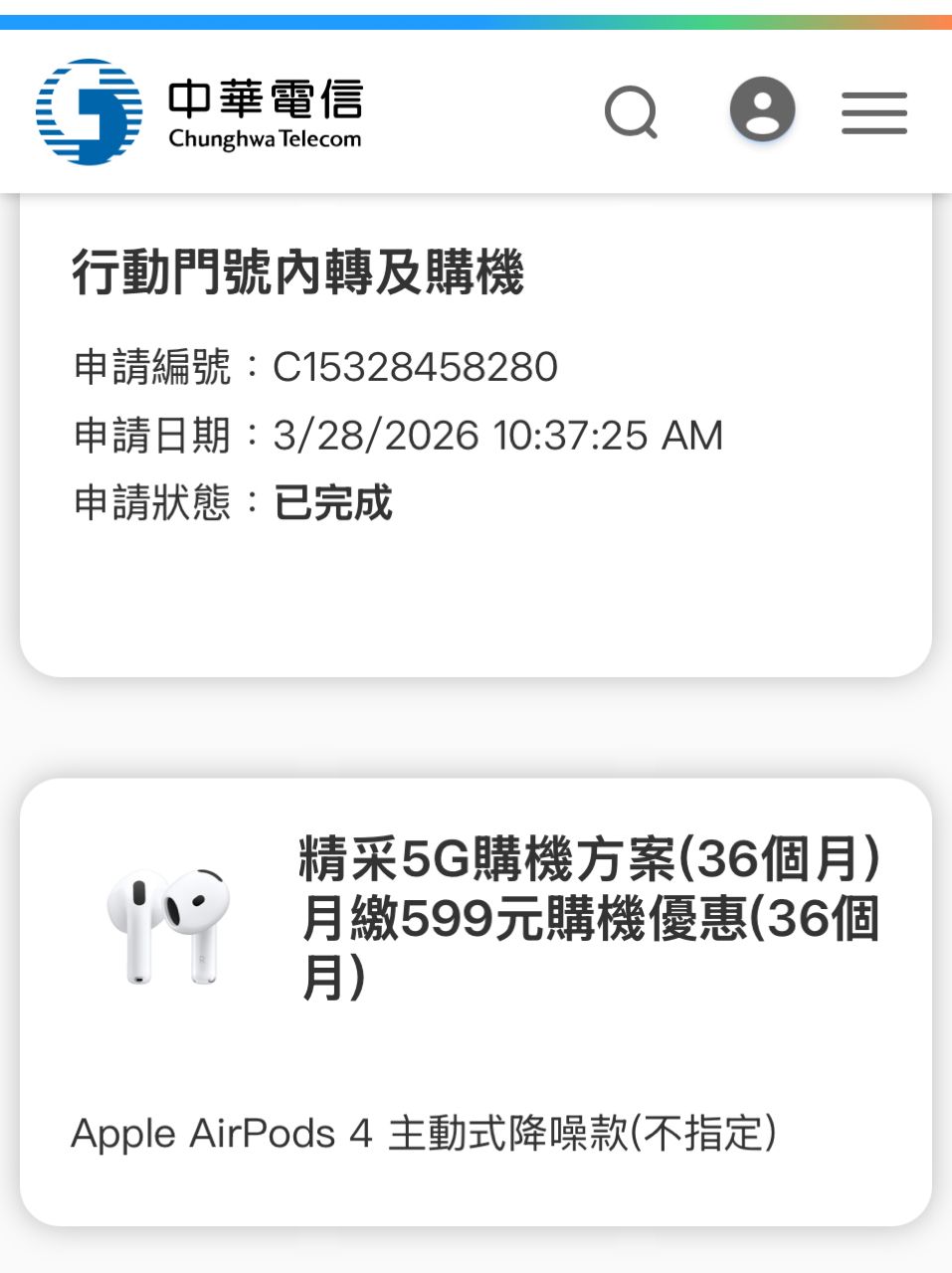Open the hamburger navigation menu
The image size is (952, 1273).
(873, 112)
